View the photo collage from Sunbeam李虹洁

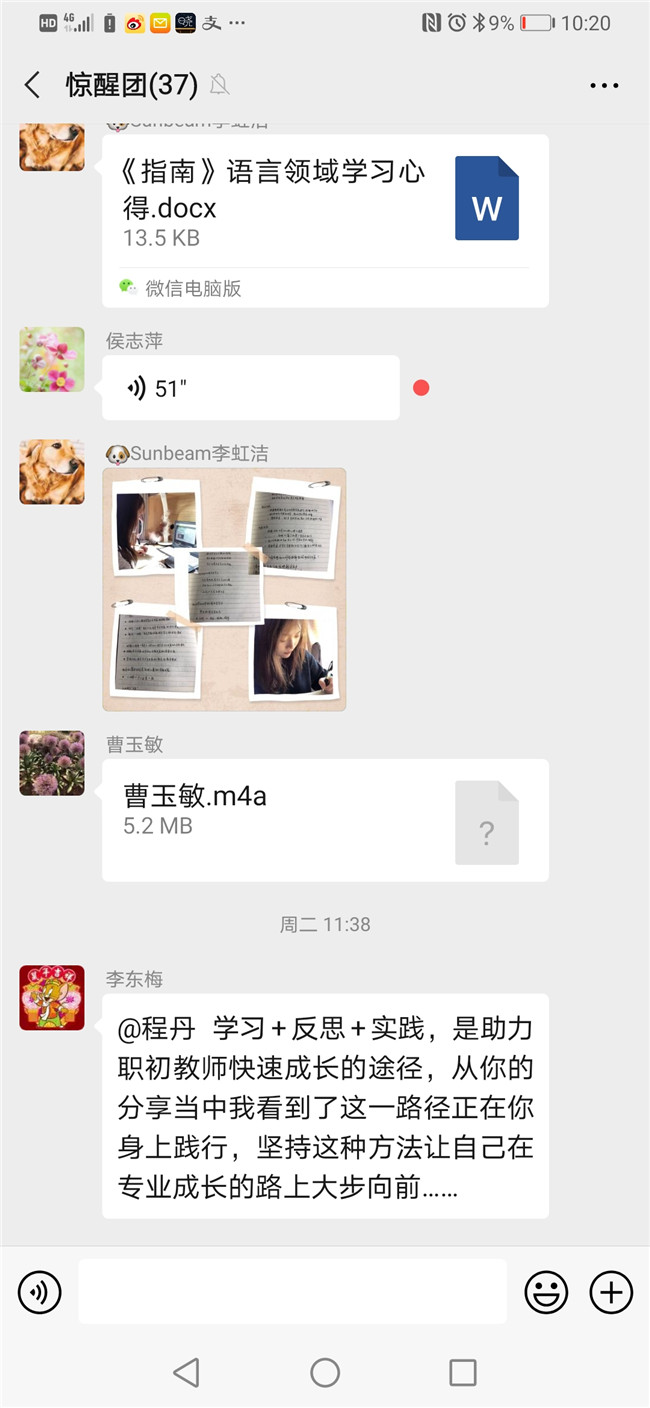pyautogui.click(x=225, y=589)
